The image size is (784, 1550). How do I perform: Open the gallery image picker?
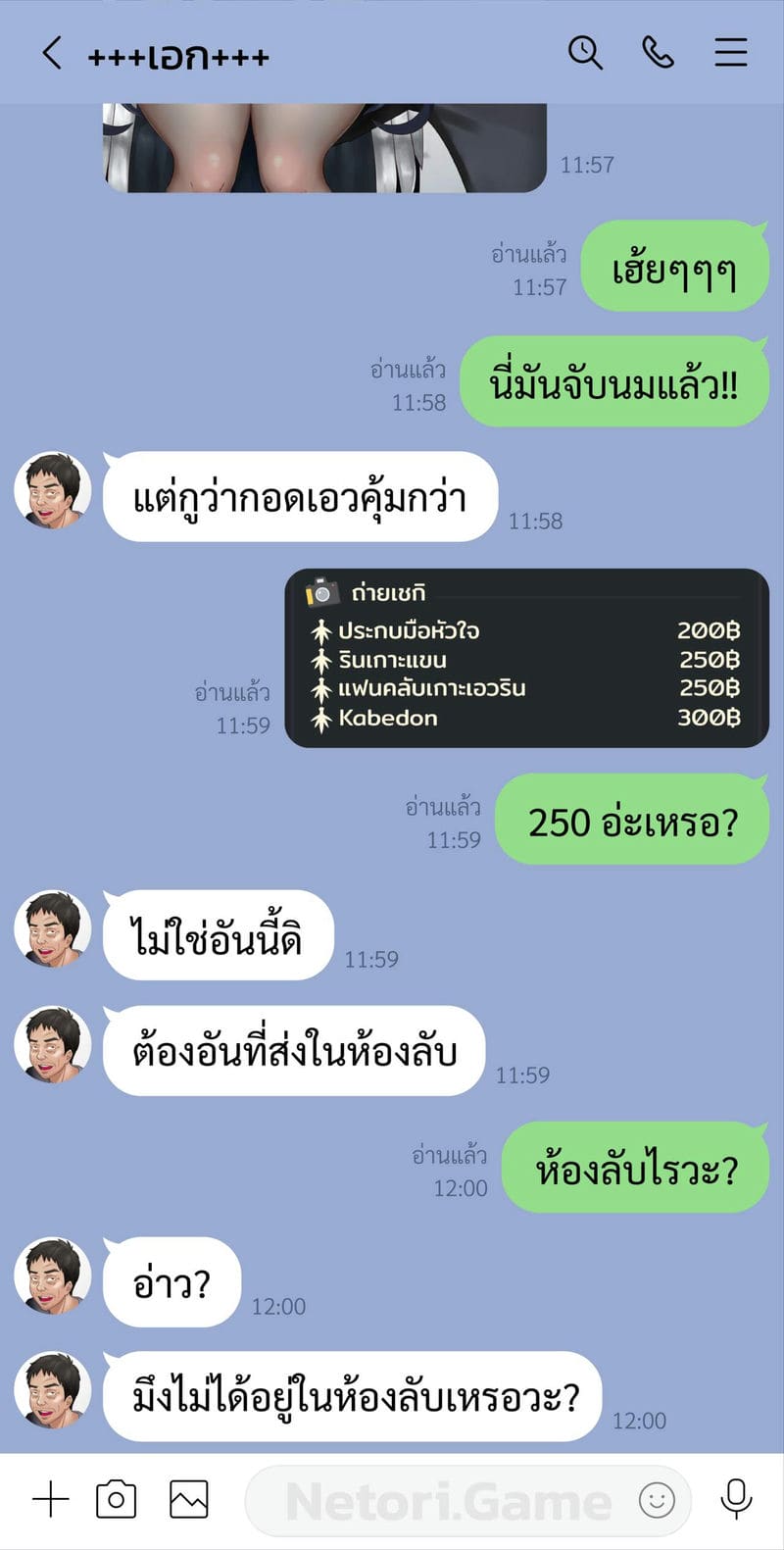(188, 1499)
